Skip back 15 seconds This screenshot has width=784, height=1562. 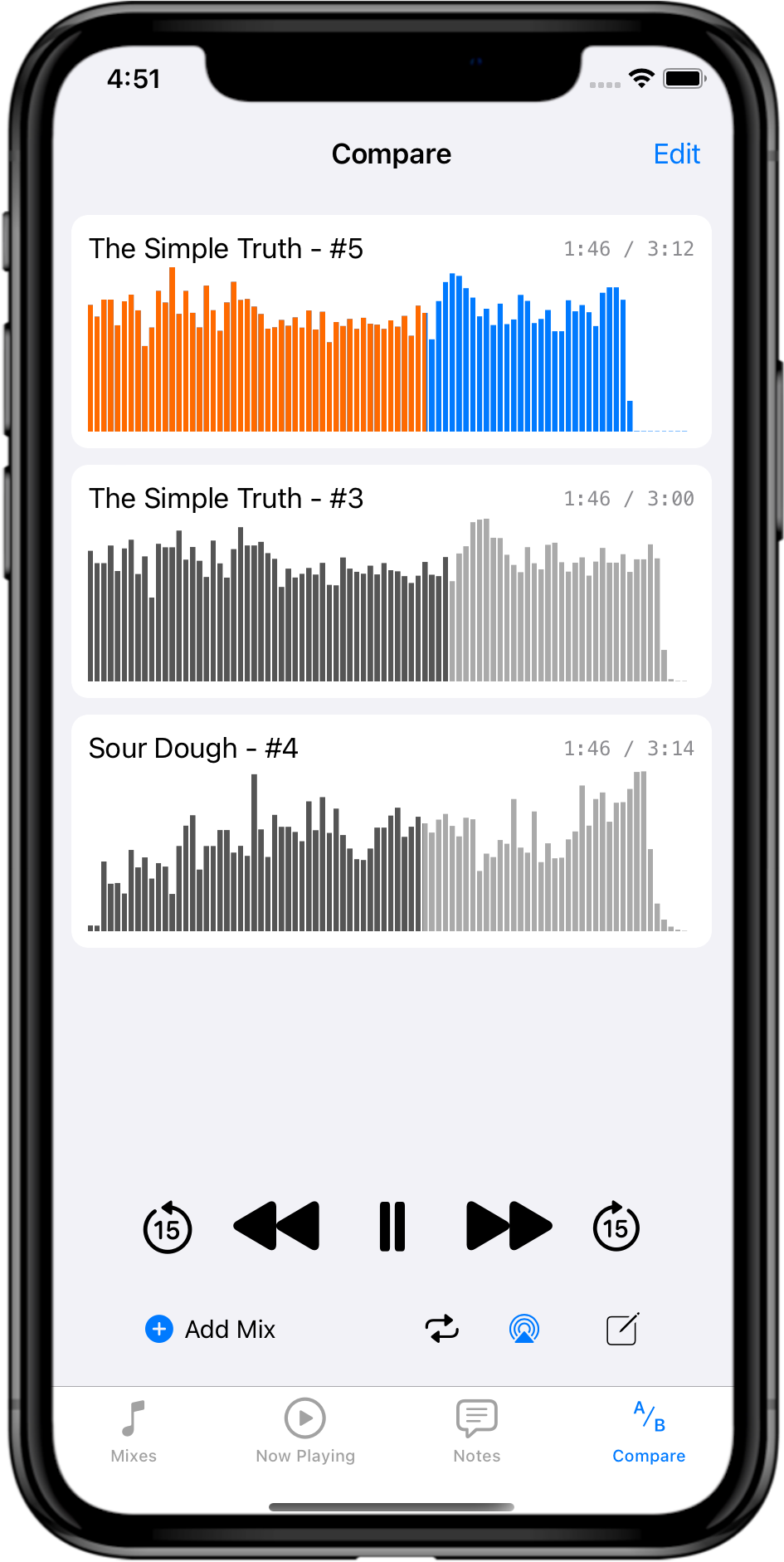click(168, 1227)
